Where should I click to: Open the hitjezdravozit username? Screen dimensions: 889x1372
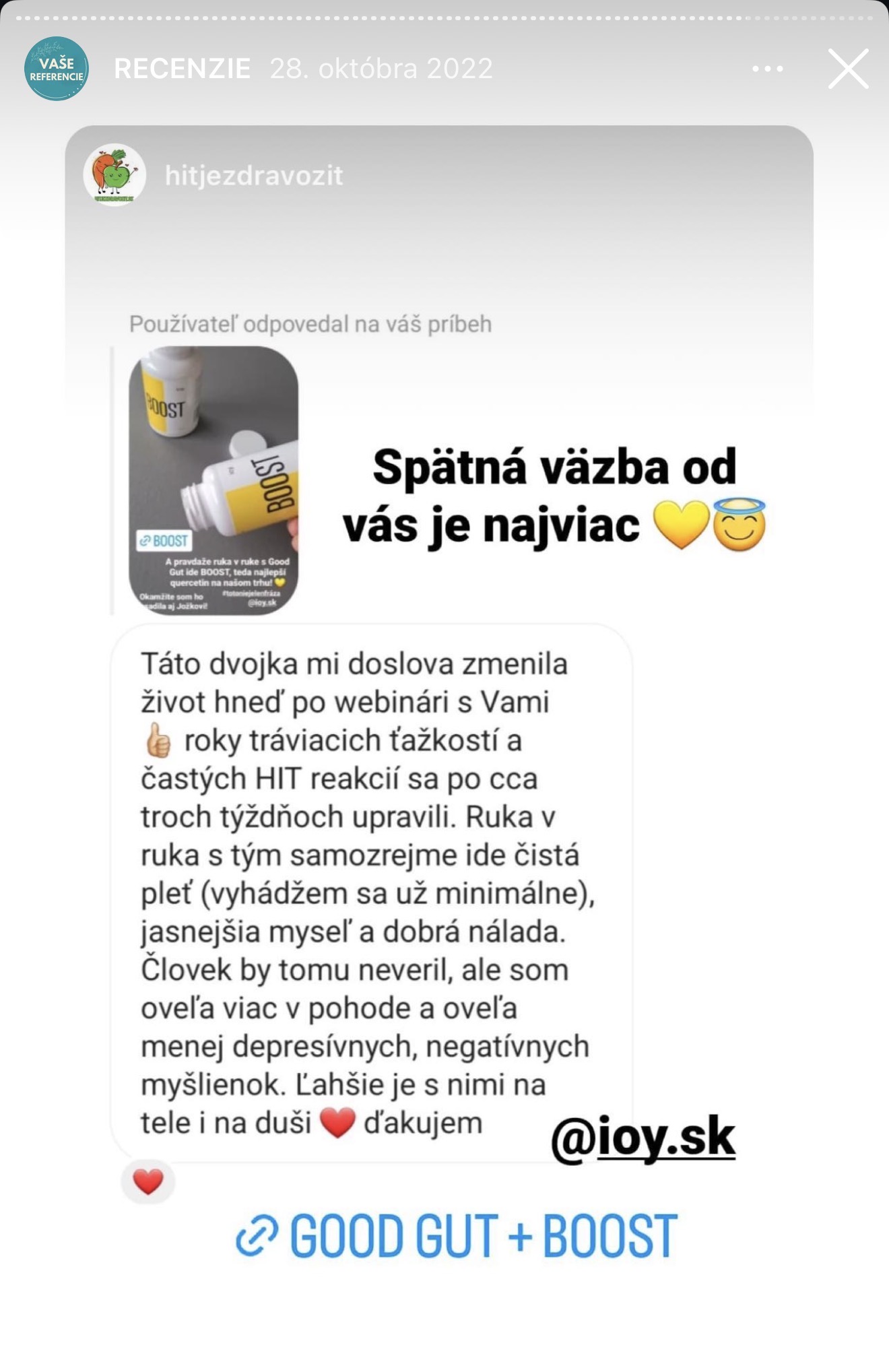(253, 176)
